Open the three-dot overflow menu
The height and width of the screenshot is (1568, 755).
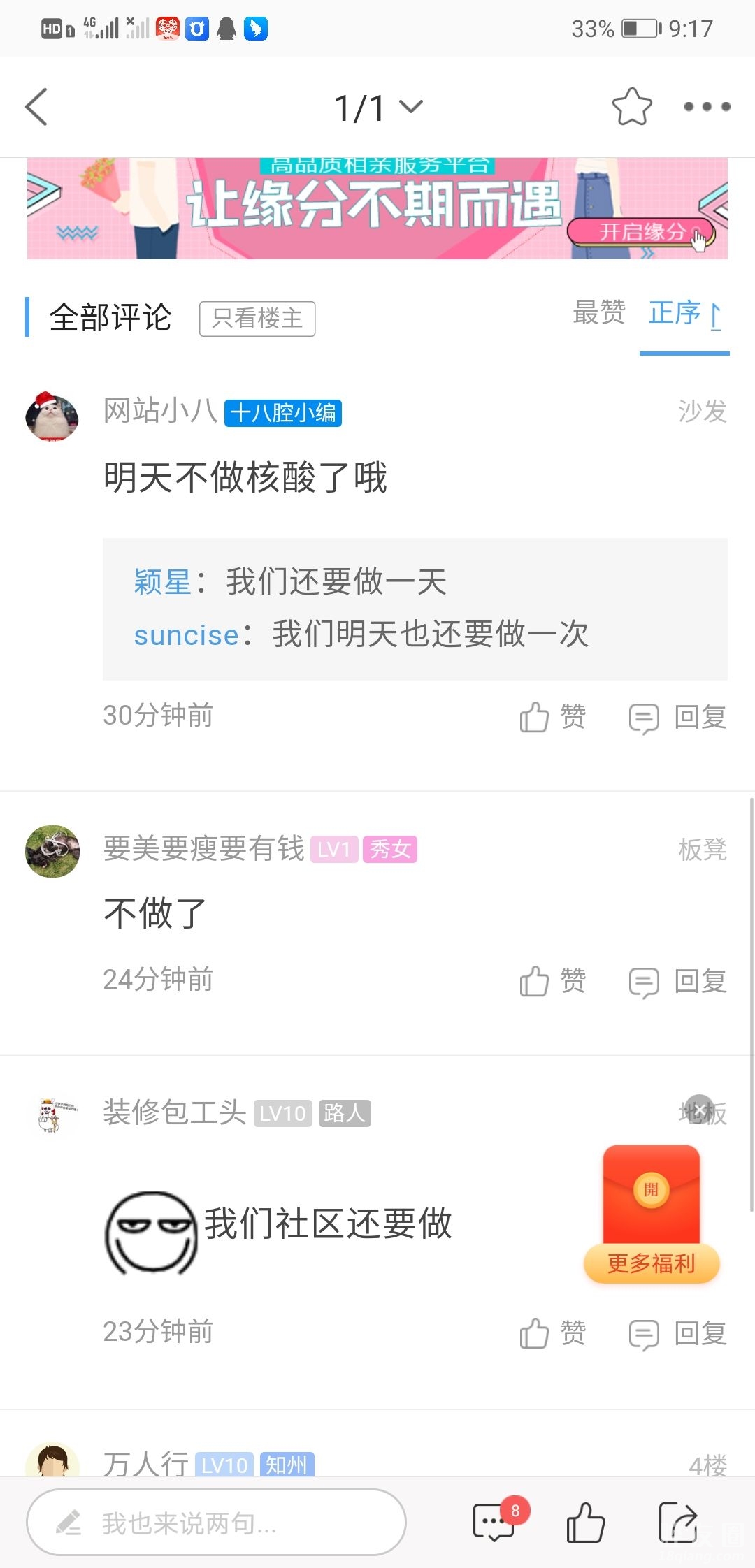click(x=707, y=107)
